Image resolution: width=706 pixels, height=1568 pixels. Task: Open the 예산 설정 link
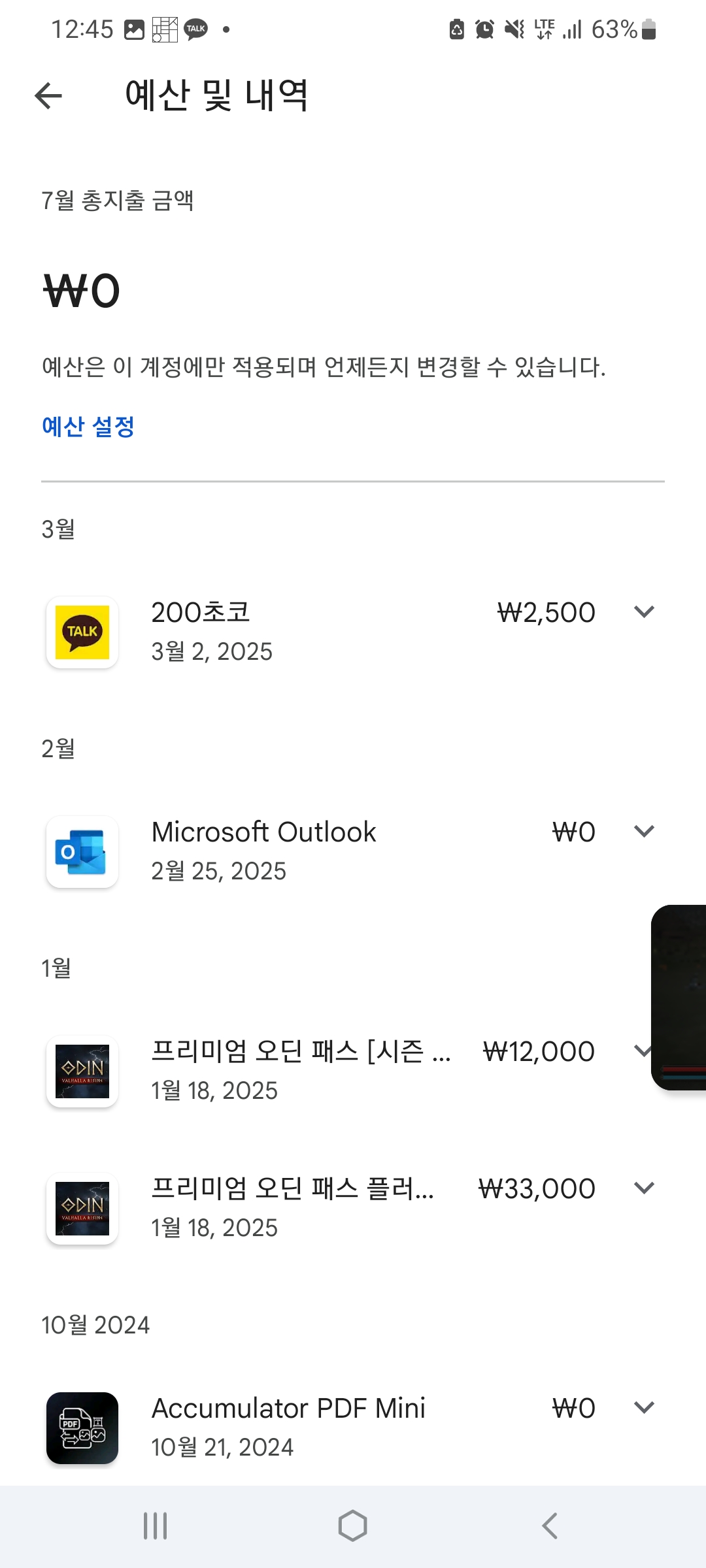pos(88,427)
